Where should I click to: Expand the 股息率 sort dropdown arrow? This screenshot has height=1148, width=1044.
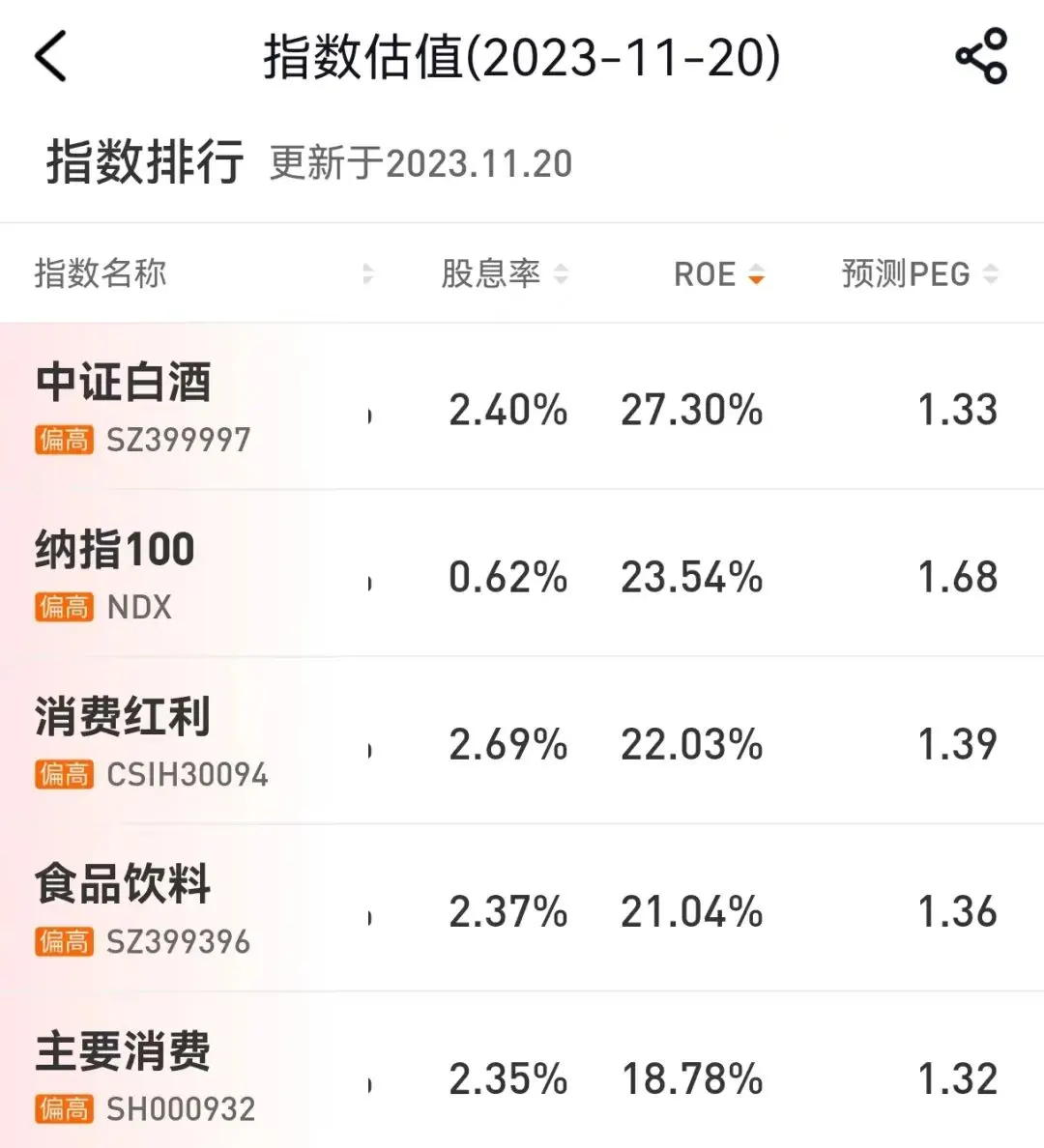click(561, 274)
